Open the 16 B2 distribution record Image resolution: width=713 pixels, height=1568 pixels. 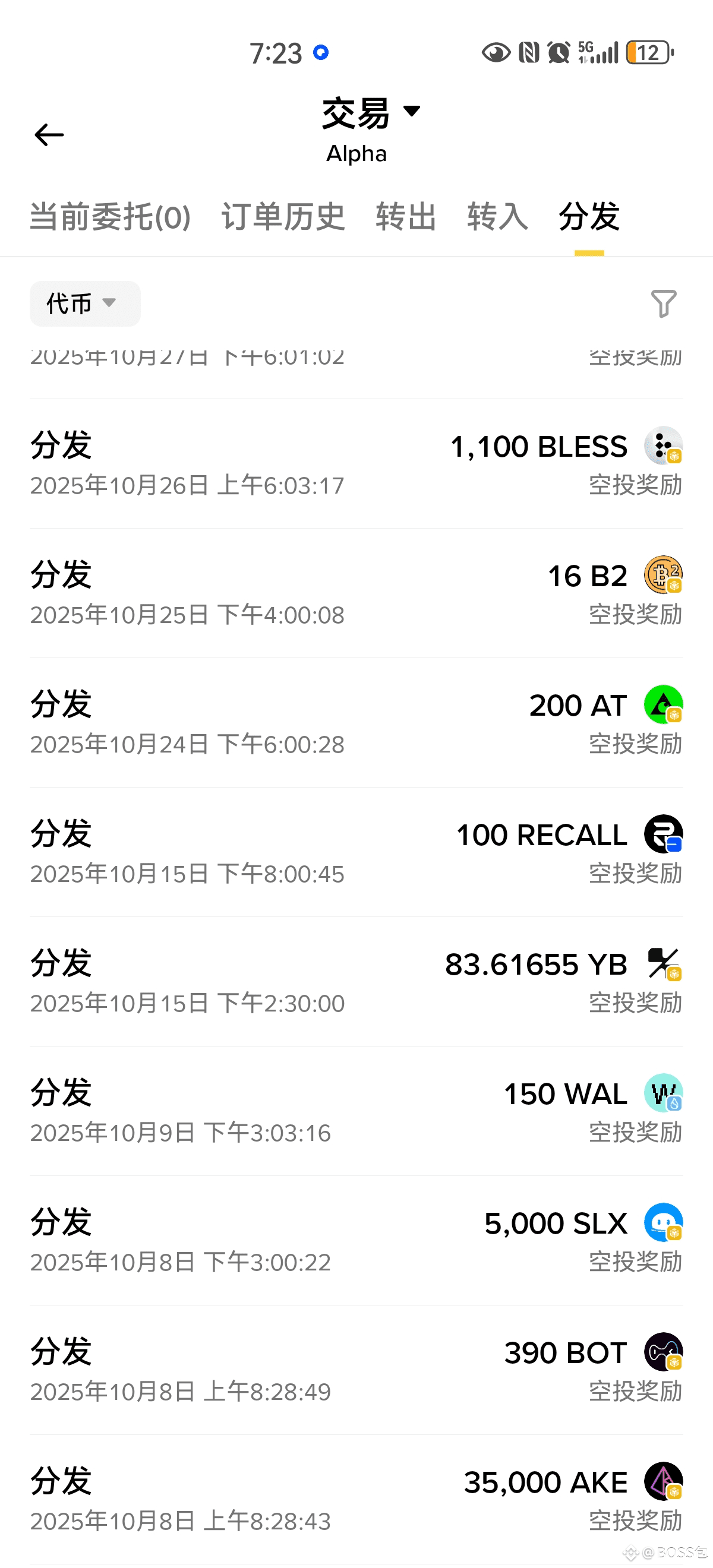356,593
